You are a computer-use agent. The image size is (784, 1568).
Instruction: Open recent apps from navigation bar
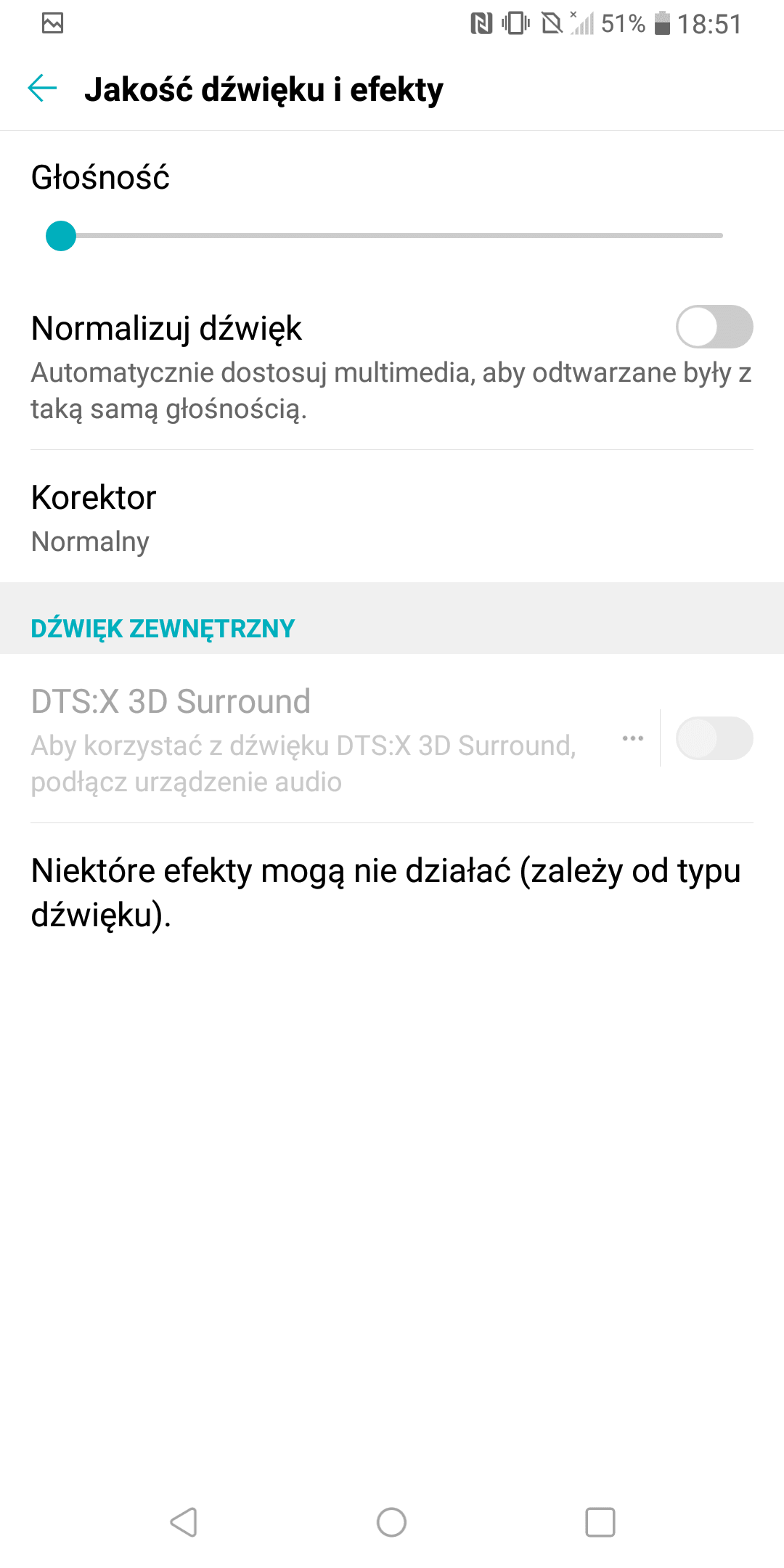(x=600, y=1522)
